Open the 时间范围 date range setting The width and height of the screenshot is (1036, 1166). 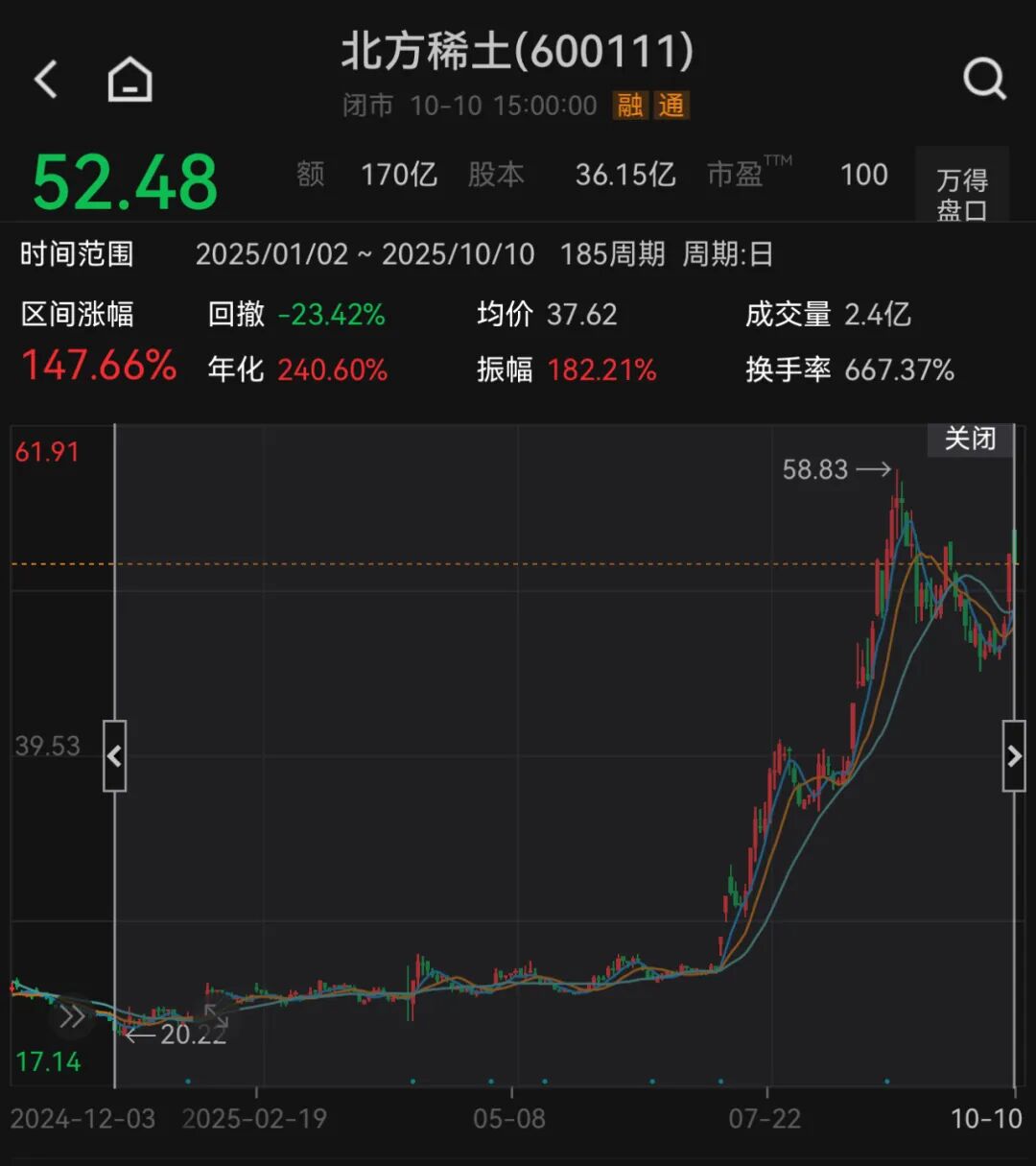tap(76, 254)
